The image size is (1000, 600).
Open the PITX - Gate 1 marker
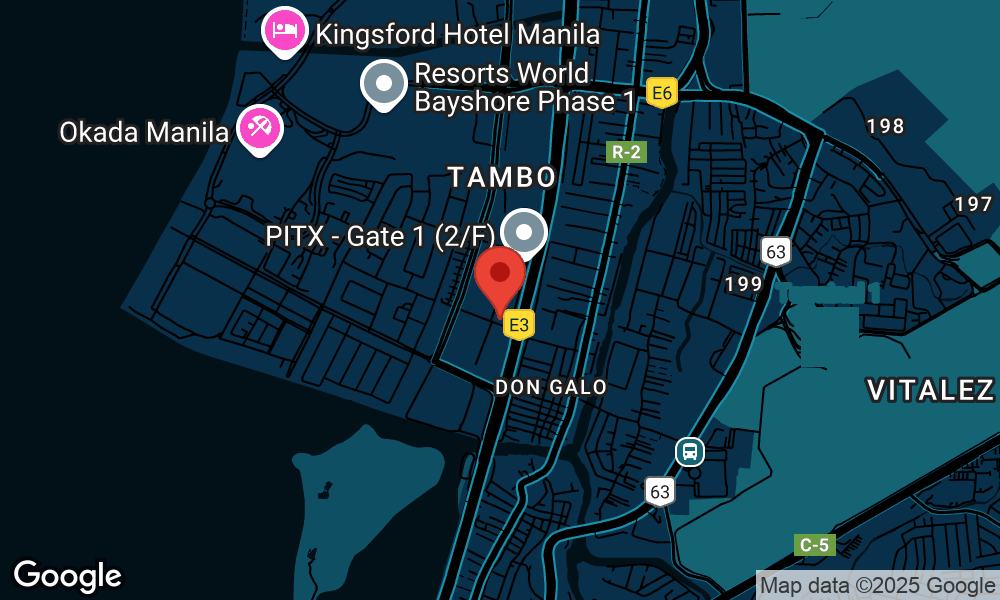click(524, 232)
